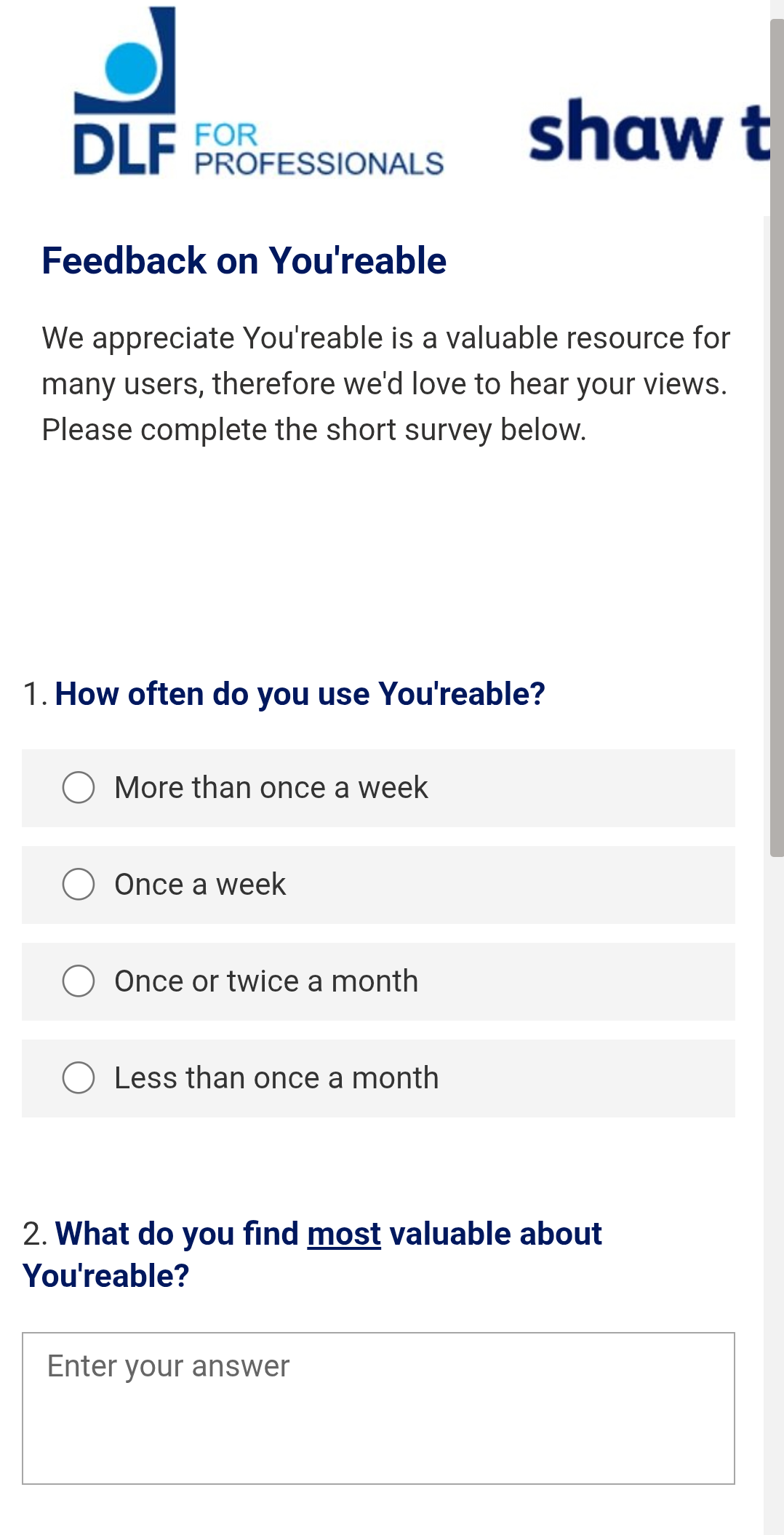Choose the Once a week option
The width and height of the screenshot is (784, 1535).
pyautogui.click(x=378, y=885)
